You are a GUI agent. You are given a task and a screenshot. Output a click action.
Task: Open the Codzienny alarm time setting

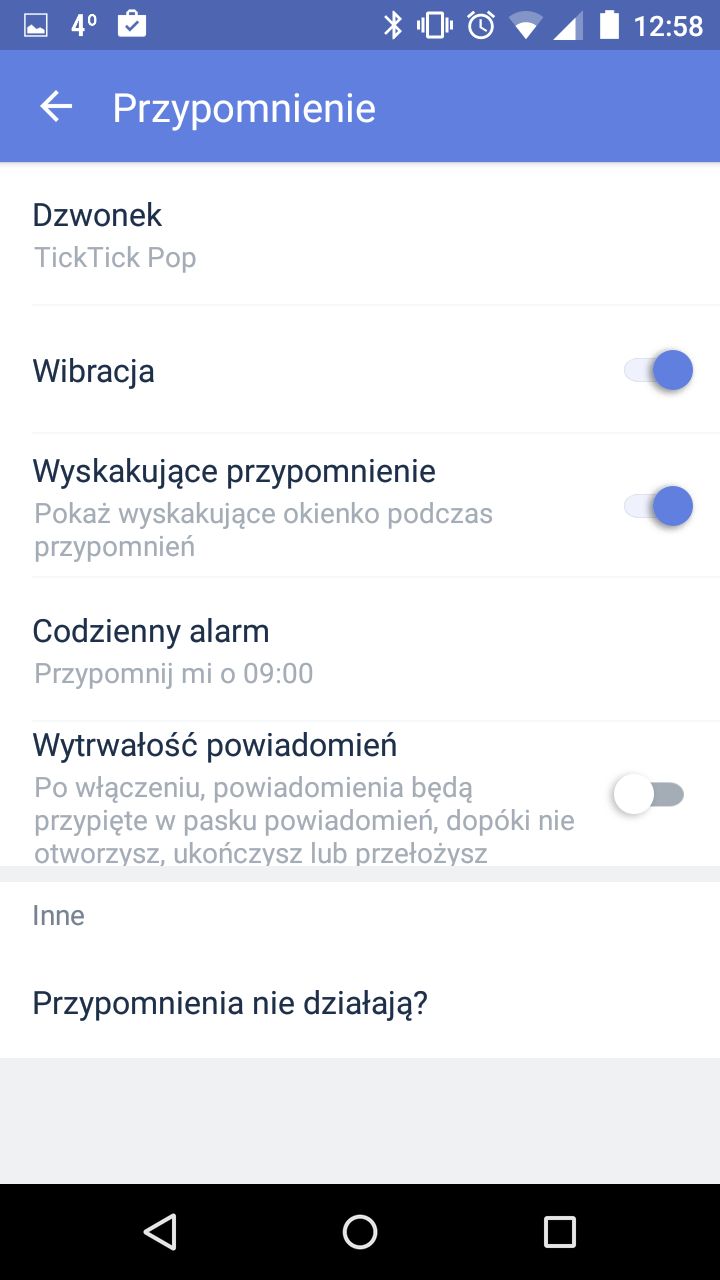[360, 650]
